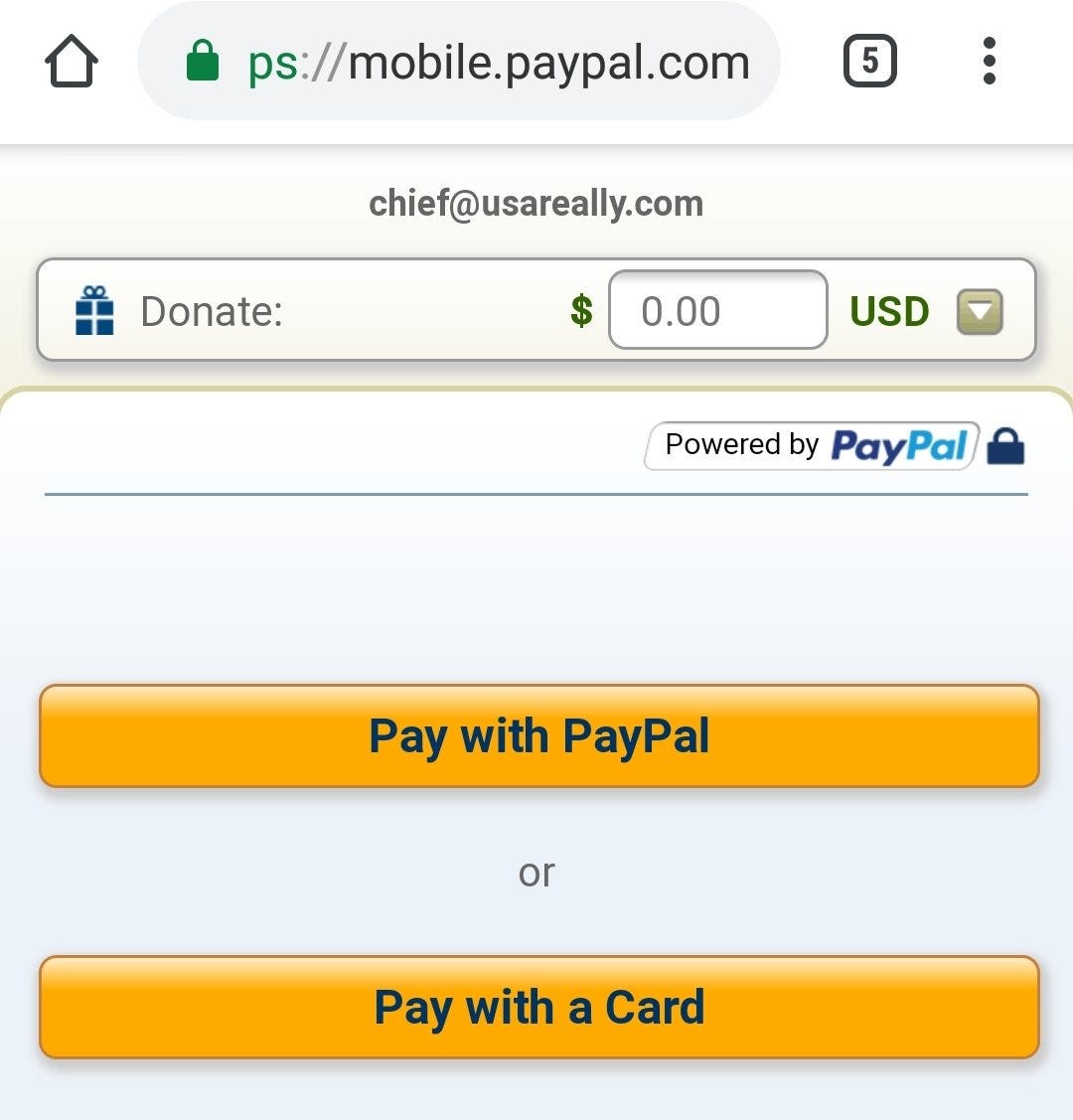Image resolution: width=1073 pixels, height=1120 pixels.
Task: Choose Pay with PayPal
Action: (538, 736)
